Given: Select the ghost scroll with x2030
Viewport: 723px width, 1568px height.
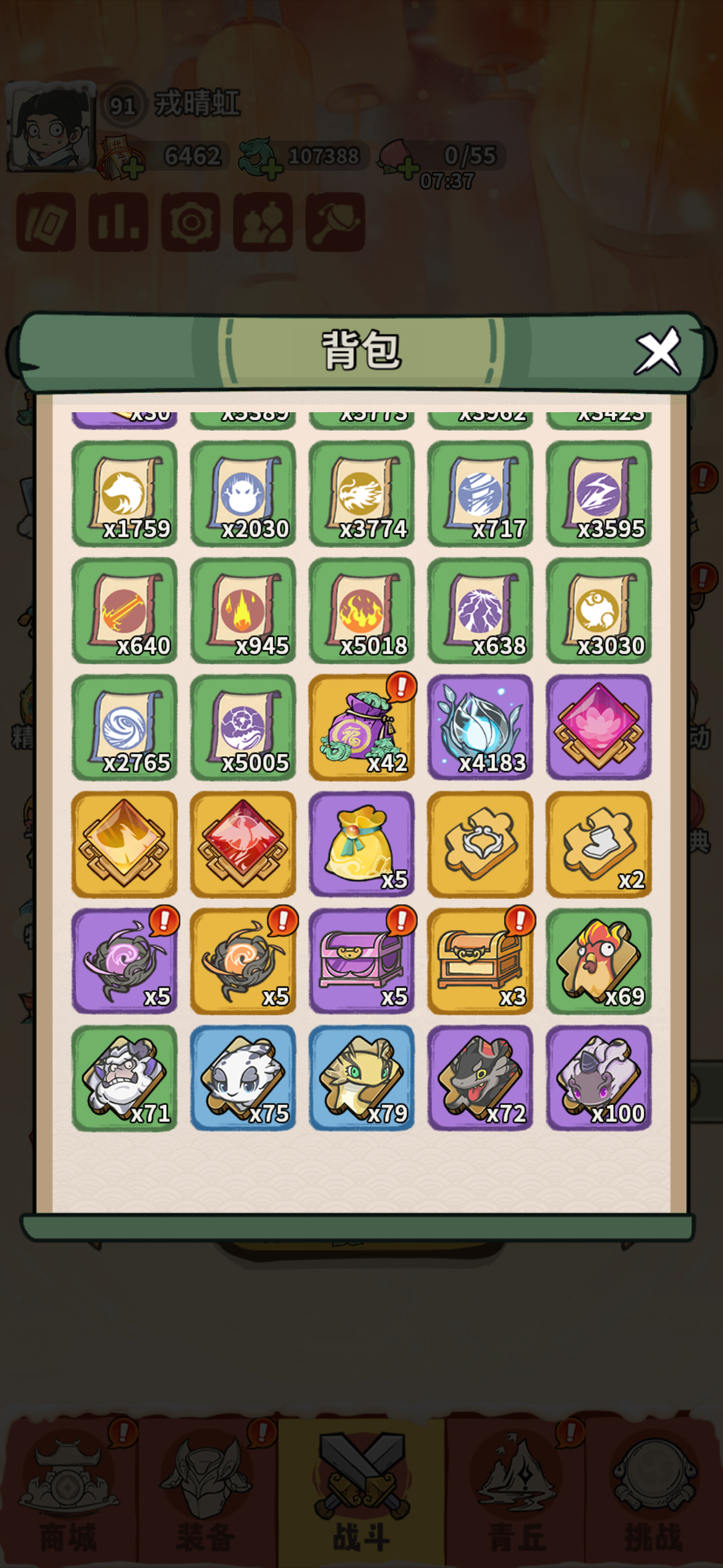Looking at the screenshot, I should (x=243, y=493).
